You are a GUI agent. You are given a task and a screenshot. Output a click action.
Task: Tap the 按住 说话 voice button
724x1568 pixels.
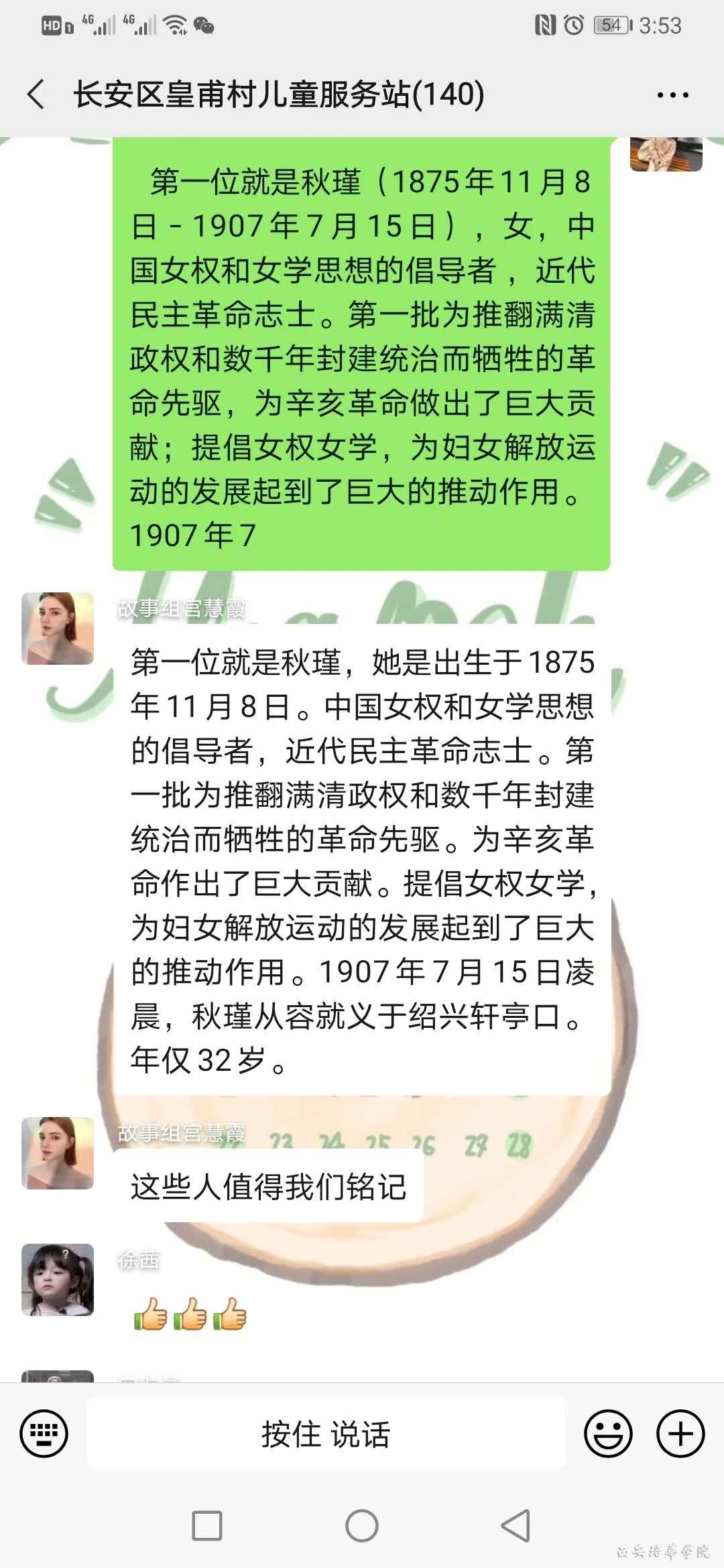[326, 1434]
